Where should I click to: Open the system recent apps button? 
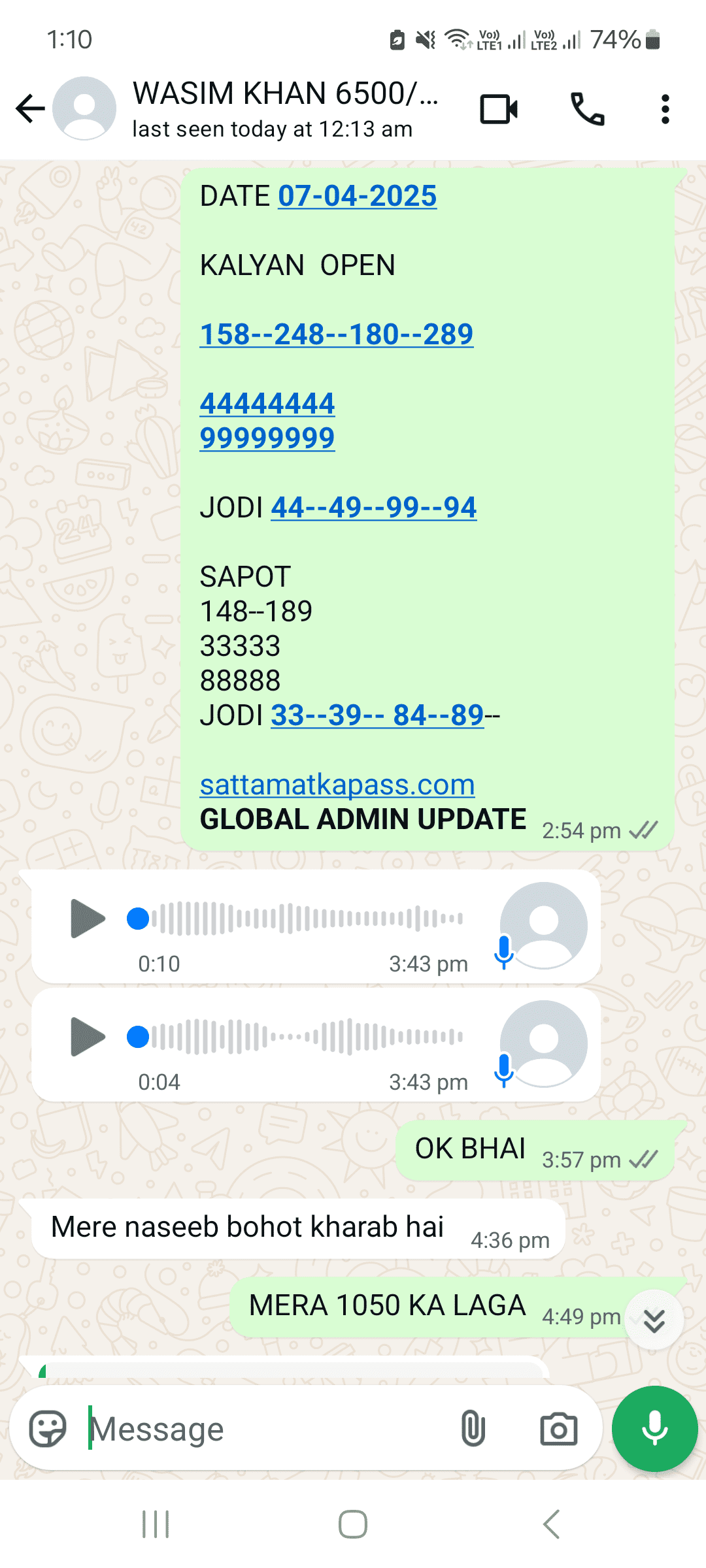[x=156, y=1524]
